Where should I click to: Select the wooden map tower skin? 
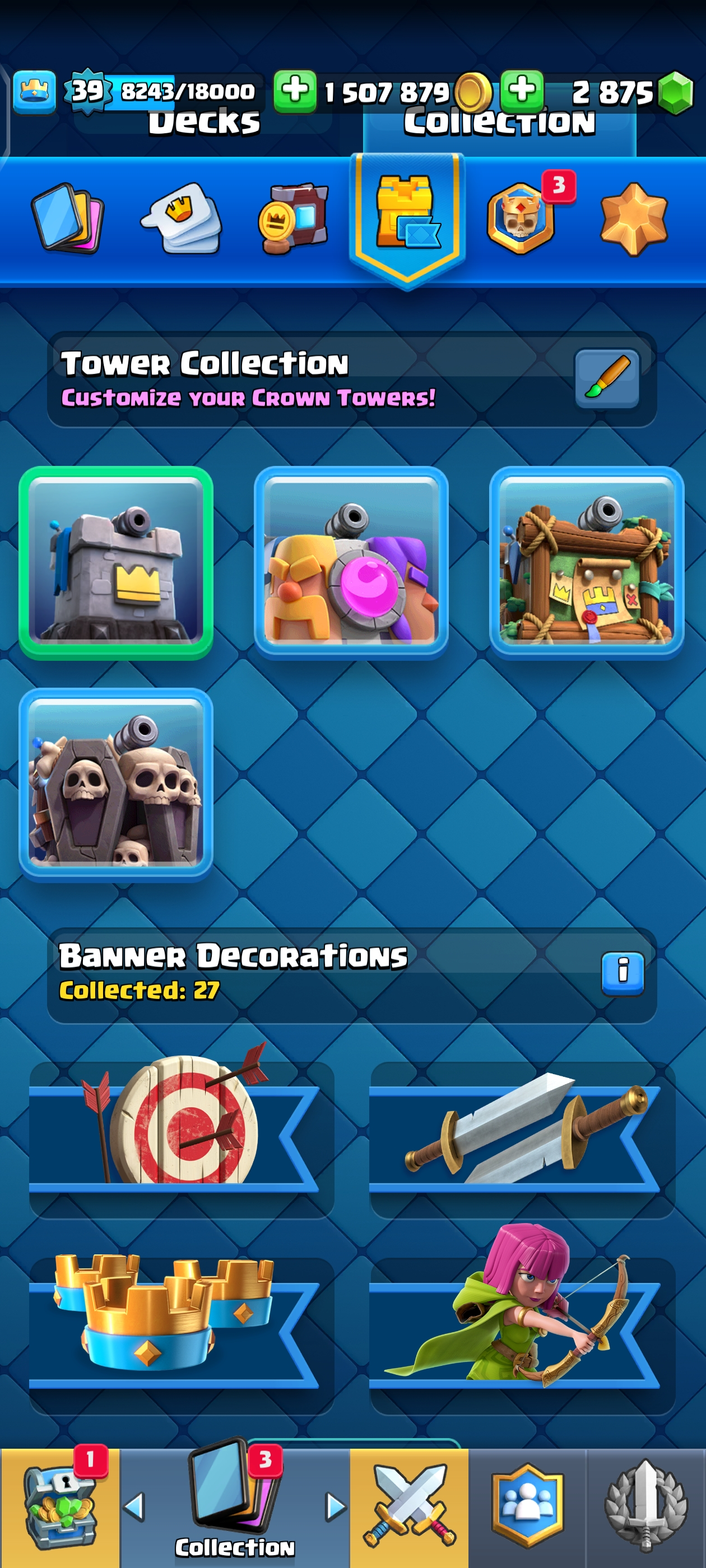(586, 563)
